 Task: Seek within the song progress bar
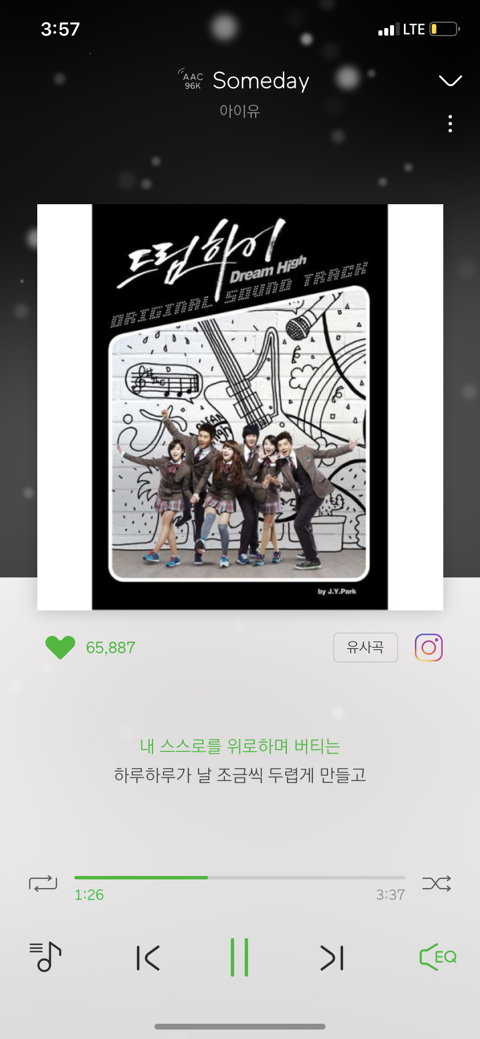[x=239, y=877]
